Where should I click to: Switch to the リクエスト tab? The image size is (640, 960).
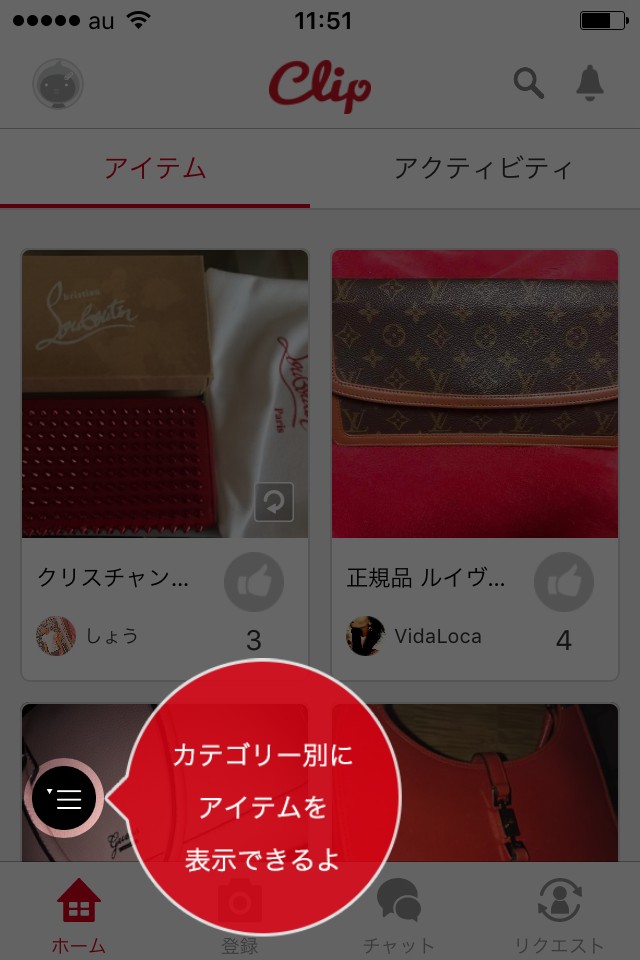(559, 915)
